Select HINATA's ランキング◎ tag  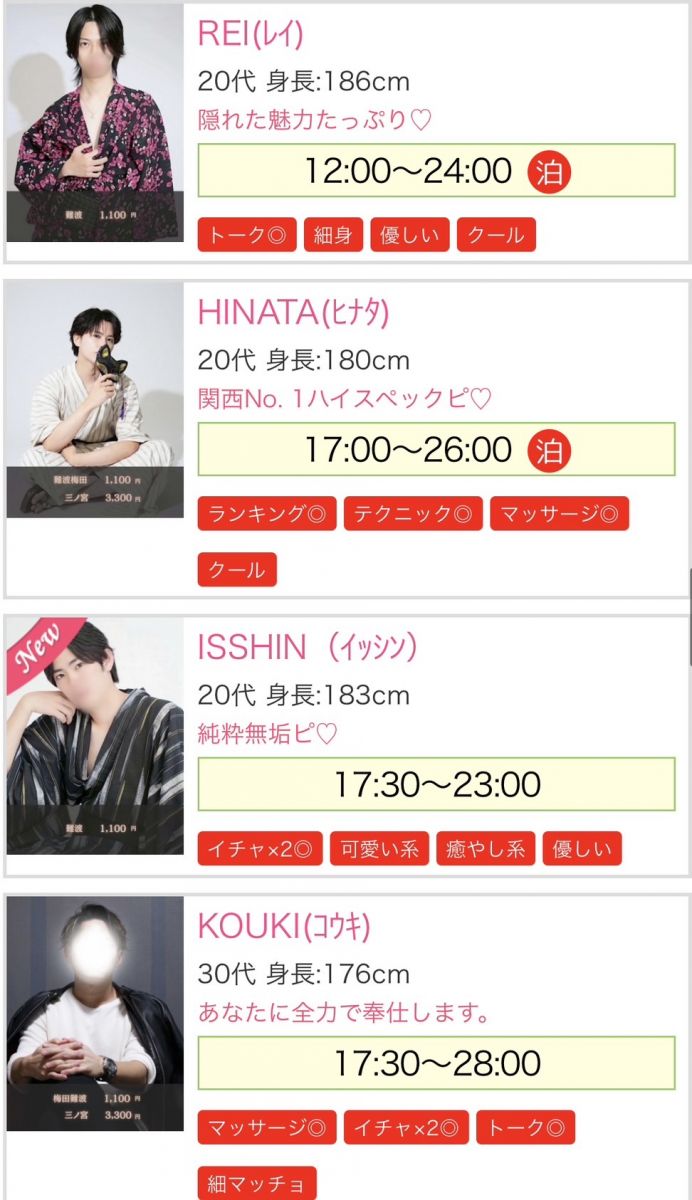pyautogui.click(x=266, y=514)
